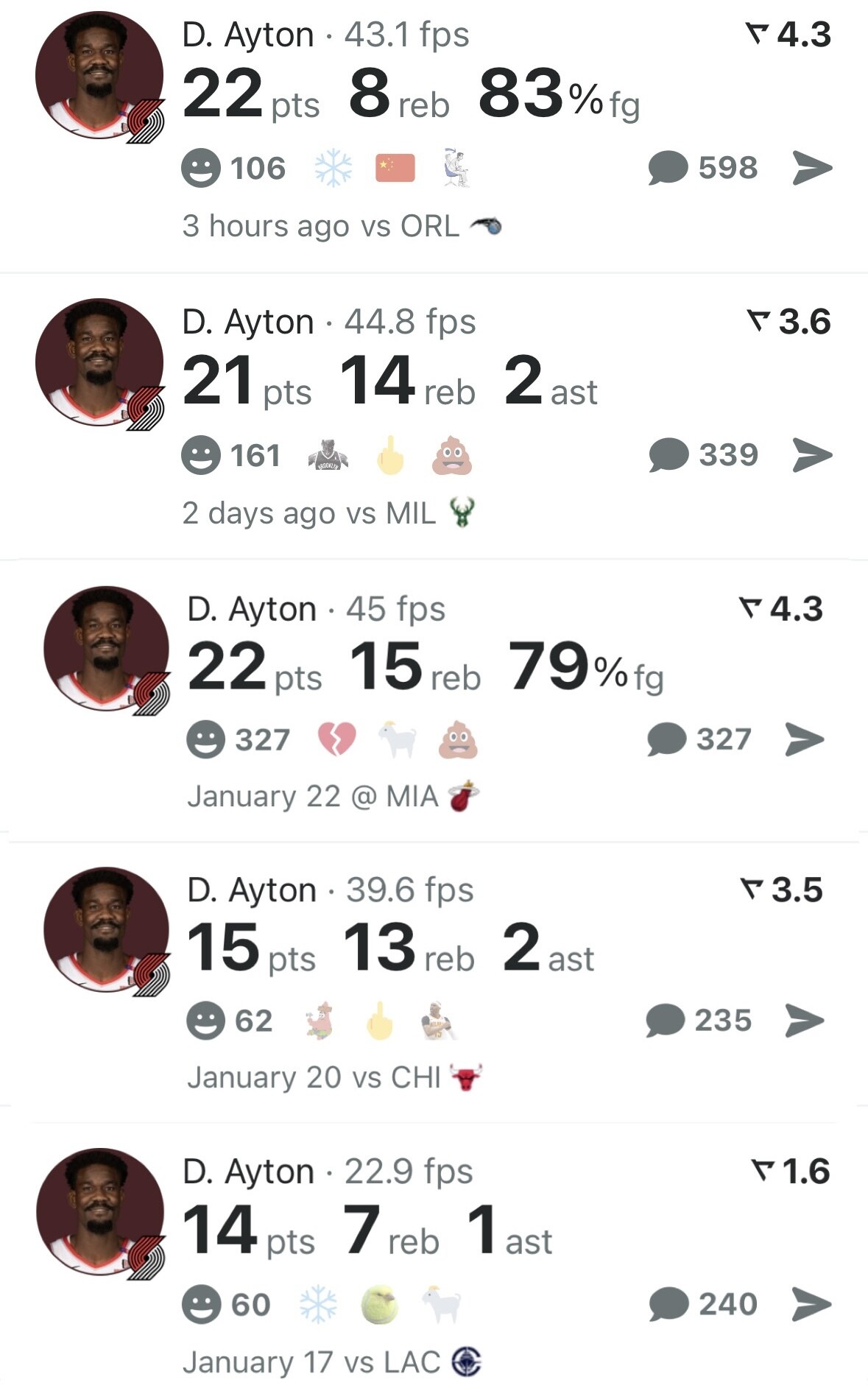Image resolution: width=868 pixels, height=1391 pixels.
Task: Add a reaction to the ORL game
Action: coord(201,168)
